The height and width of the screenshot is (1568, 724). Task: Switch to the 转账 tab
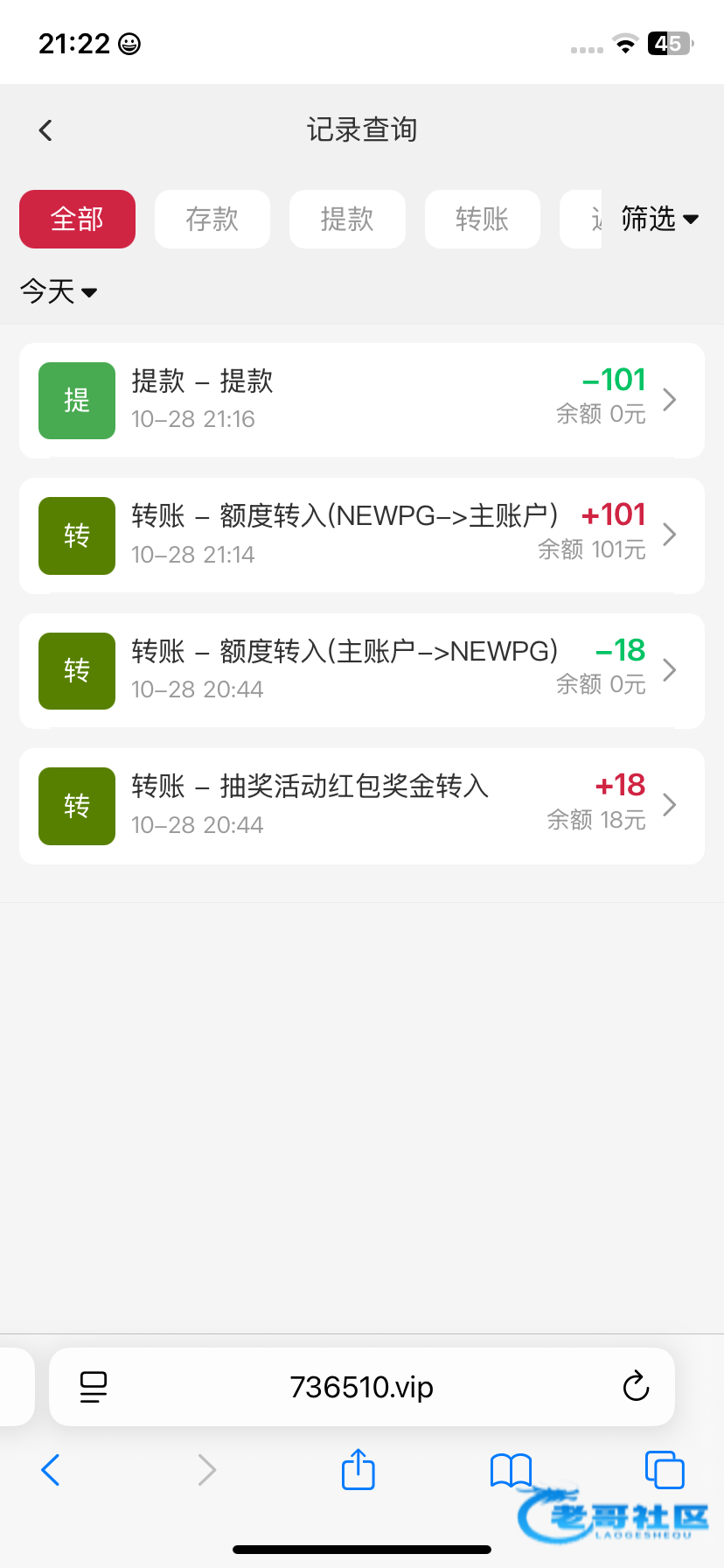[482, 219]
